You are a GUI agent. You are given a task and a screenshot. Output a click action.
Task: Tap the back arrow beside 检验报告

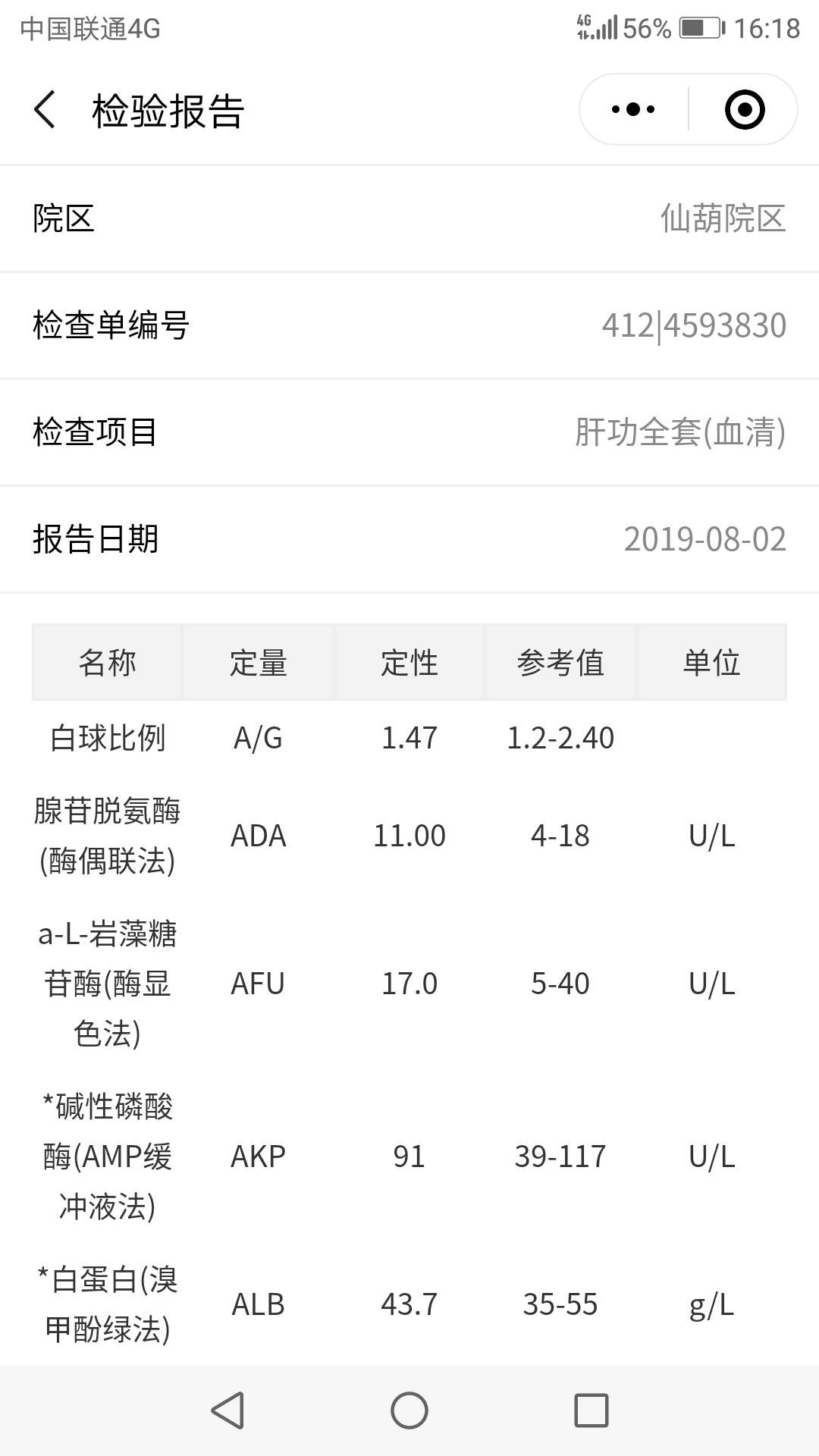(x=45, y=108)
